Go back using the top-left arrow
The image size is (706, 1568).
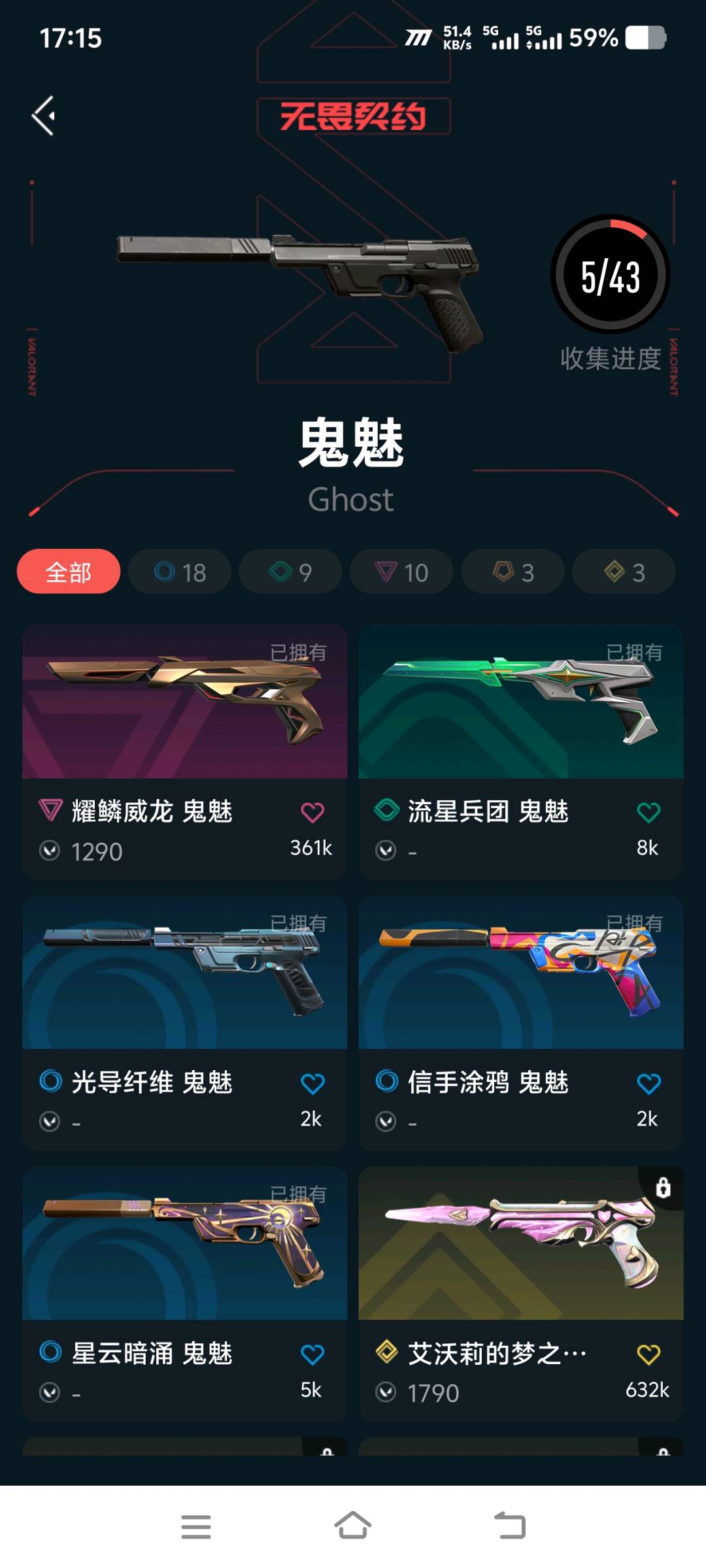pos(44,116)
